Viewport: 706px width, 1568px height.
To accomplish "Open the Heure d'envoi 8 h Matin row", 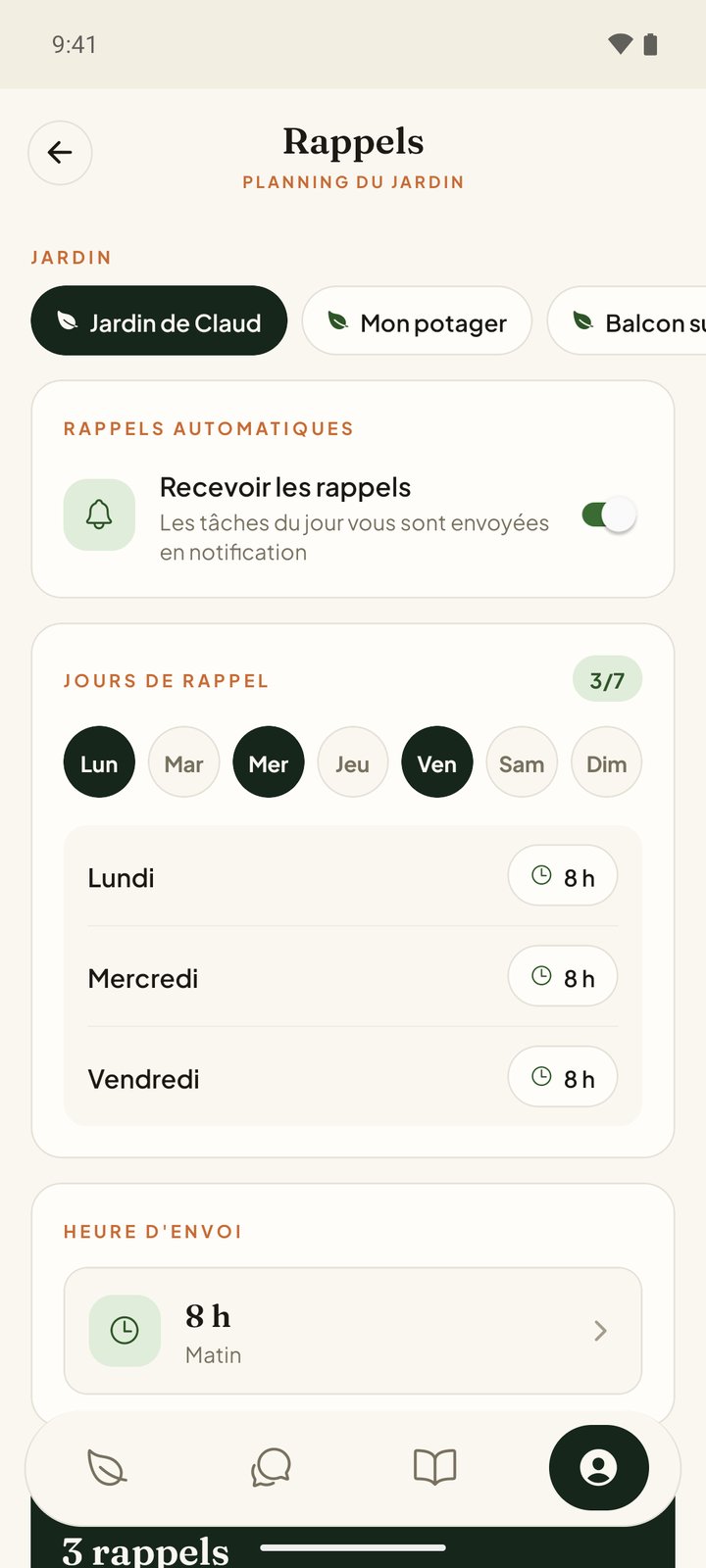I will coord(353,1331).
